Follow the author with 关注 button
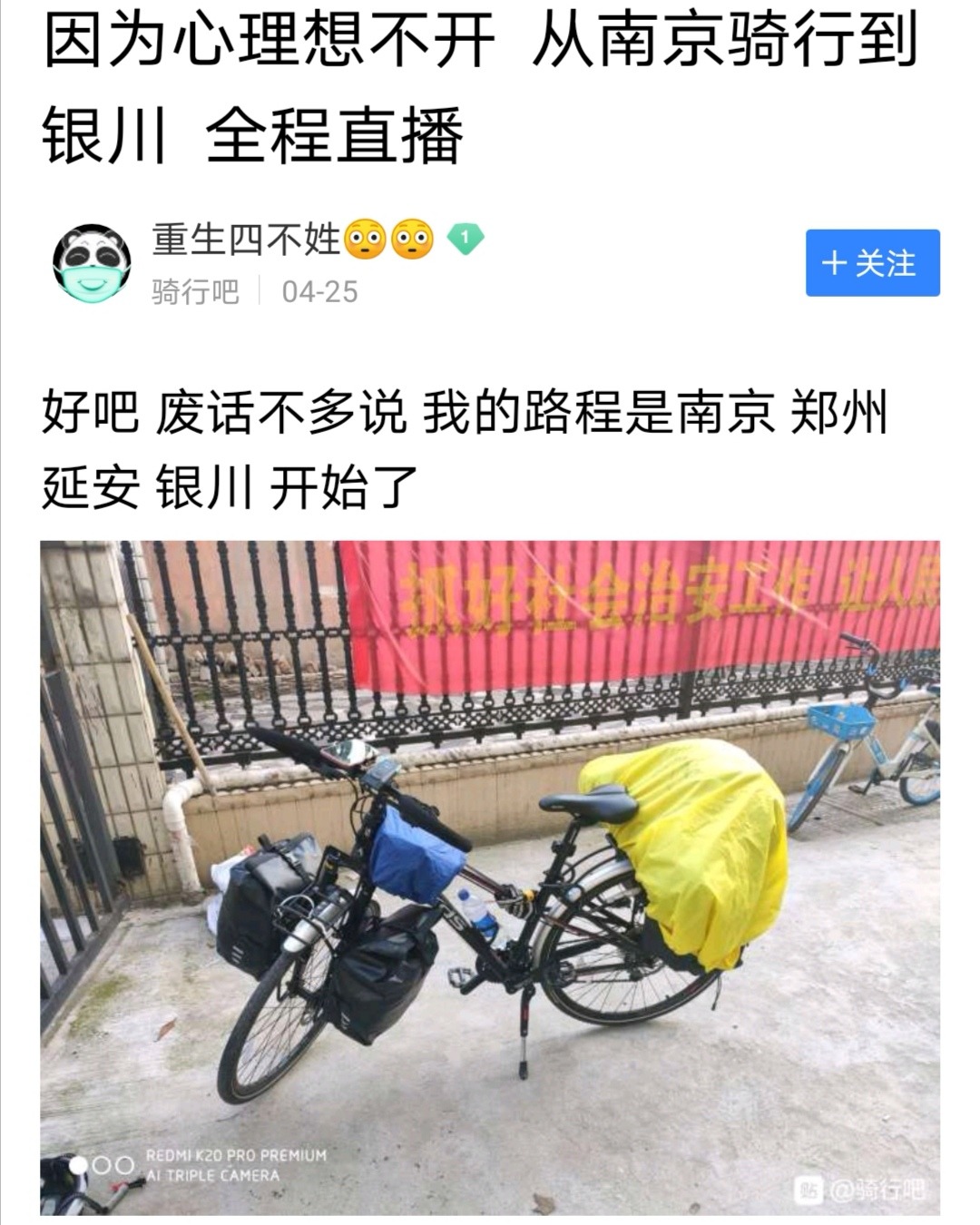This screenshot has width=980, height=1225. pos(872,263)
